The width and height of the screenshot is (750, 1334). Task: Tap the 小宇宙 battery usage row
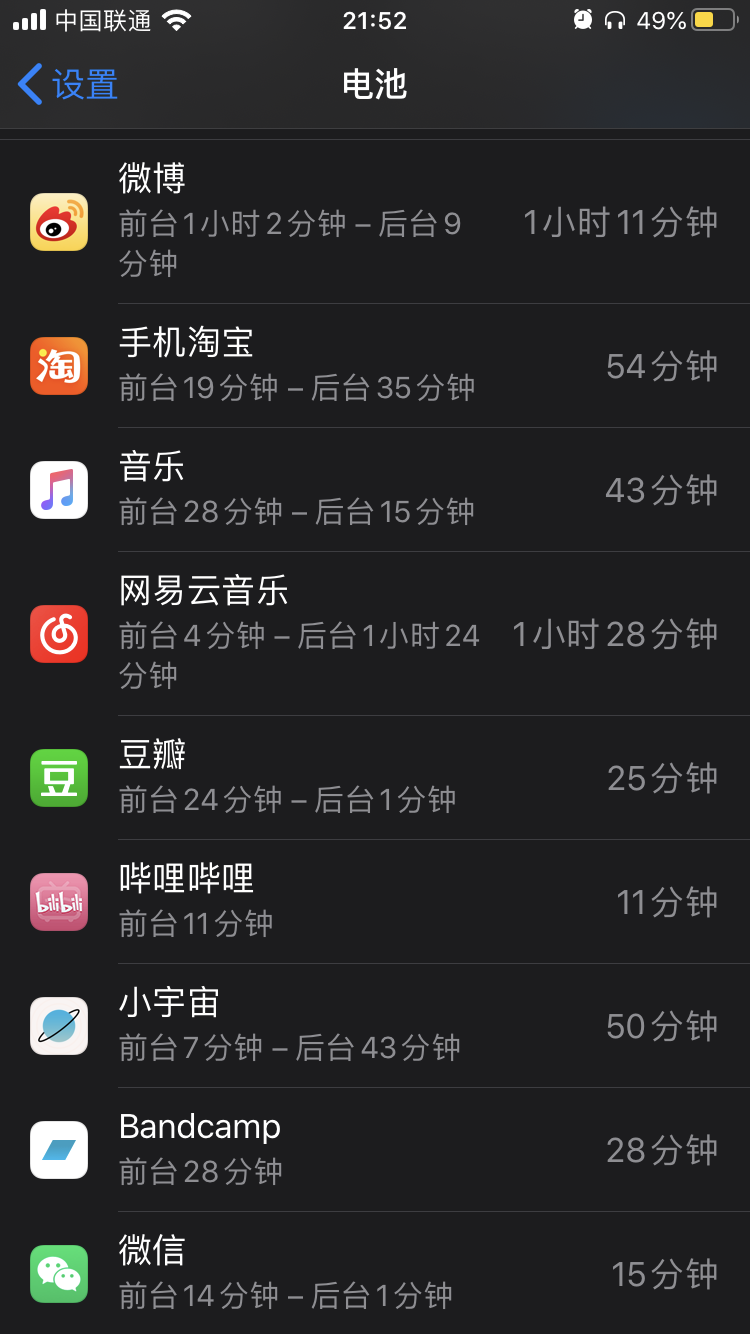tap(375, 1026)
